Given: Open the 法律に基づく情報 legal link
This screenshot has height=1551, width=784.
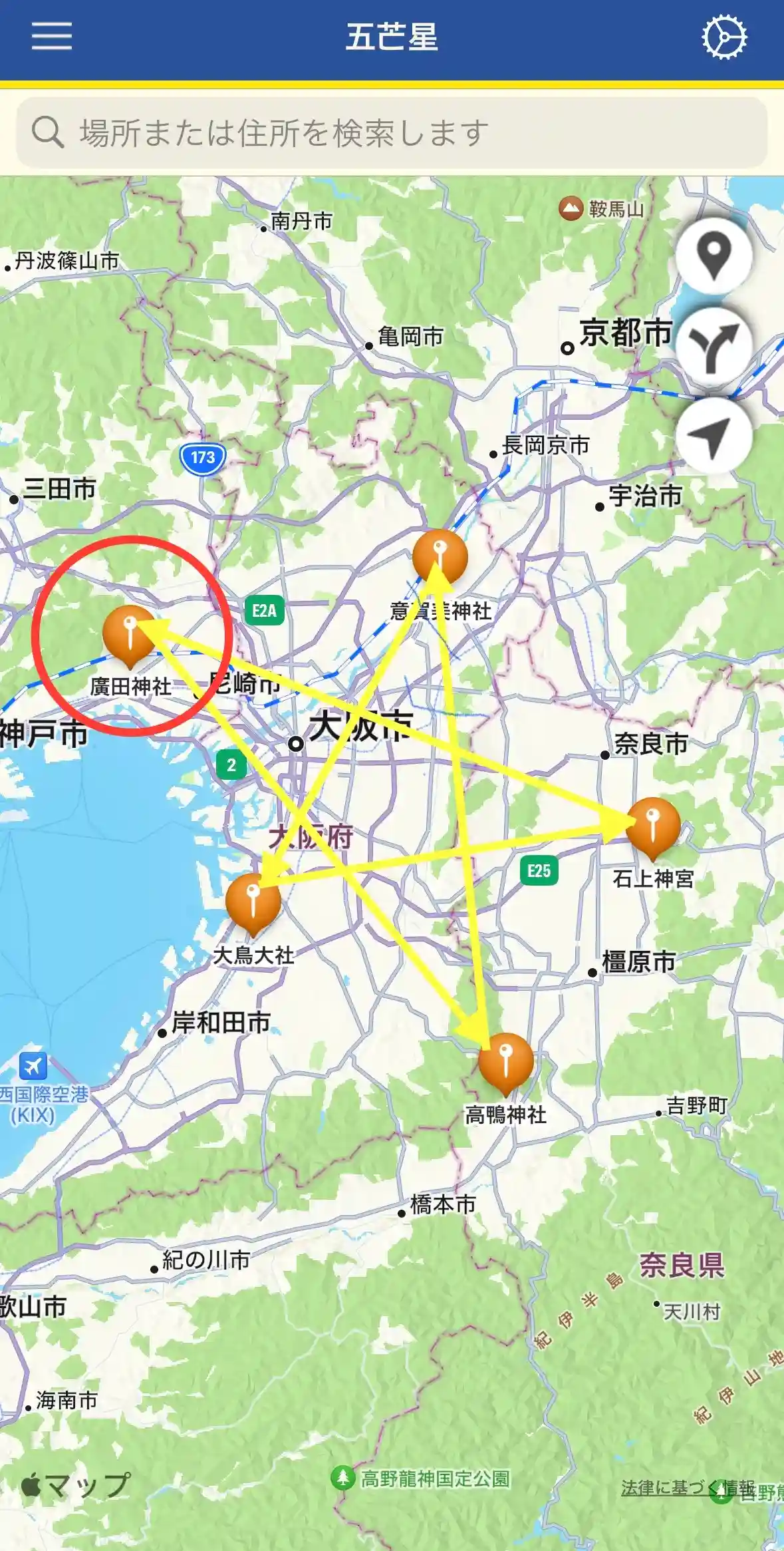Looking at the screenshot, I should pos(686,1488).
